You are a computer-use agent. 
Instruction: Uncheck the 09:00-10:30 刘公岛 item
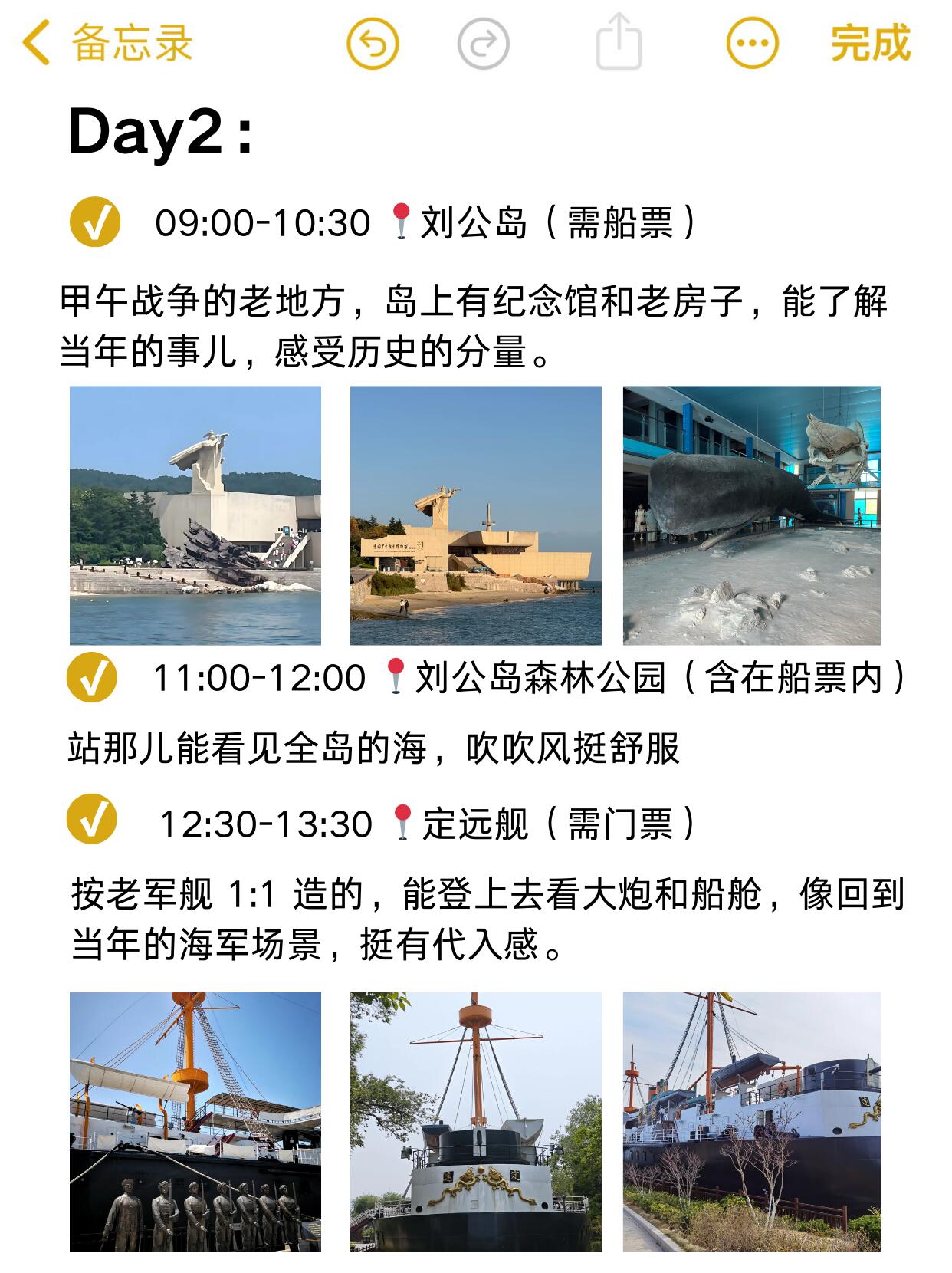pyautogui.click(x=95, y=222)
